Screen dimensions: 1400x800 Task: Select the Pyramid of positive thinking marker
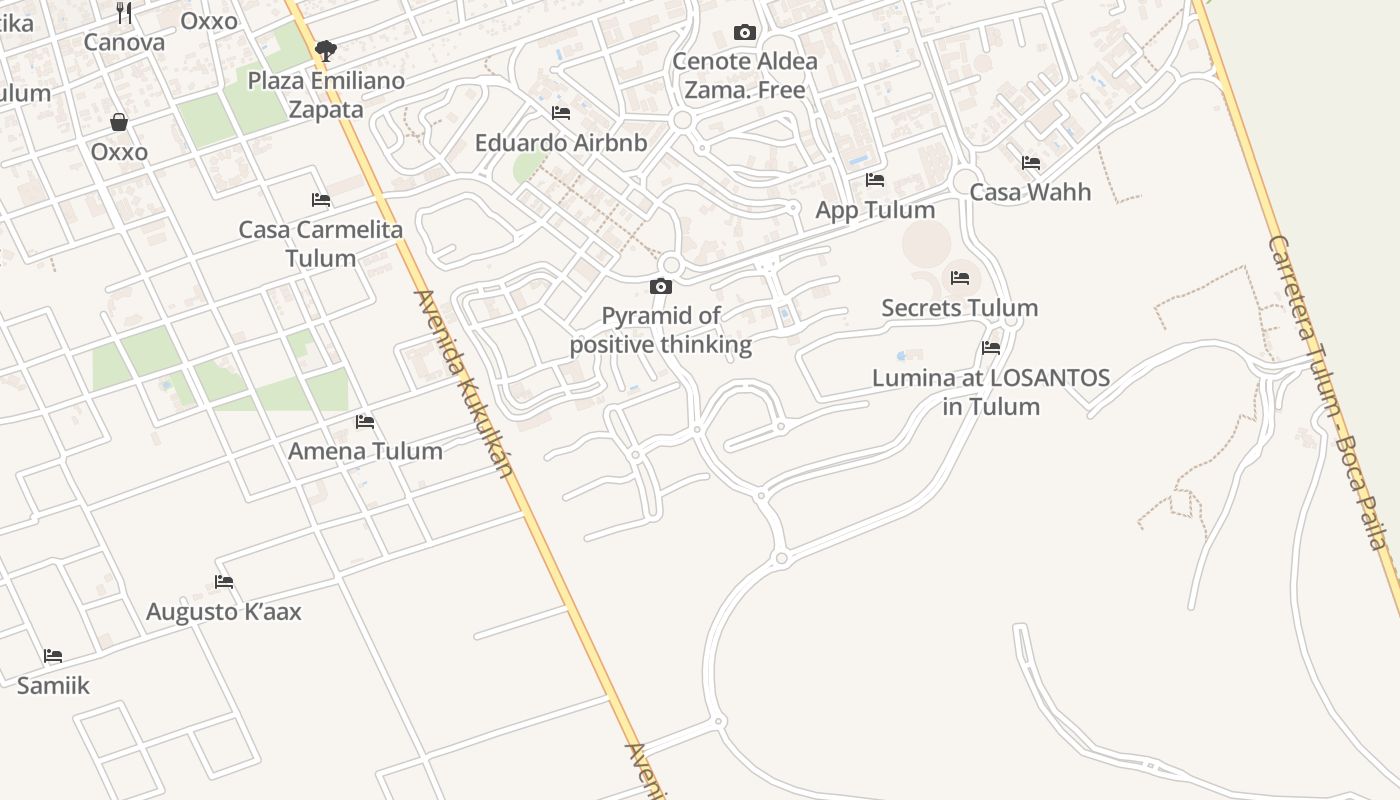[660, 287]
